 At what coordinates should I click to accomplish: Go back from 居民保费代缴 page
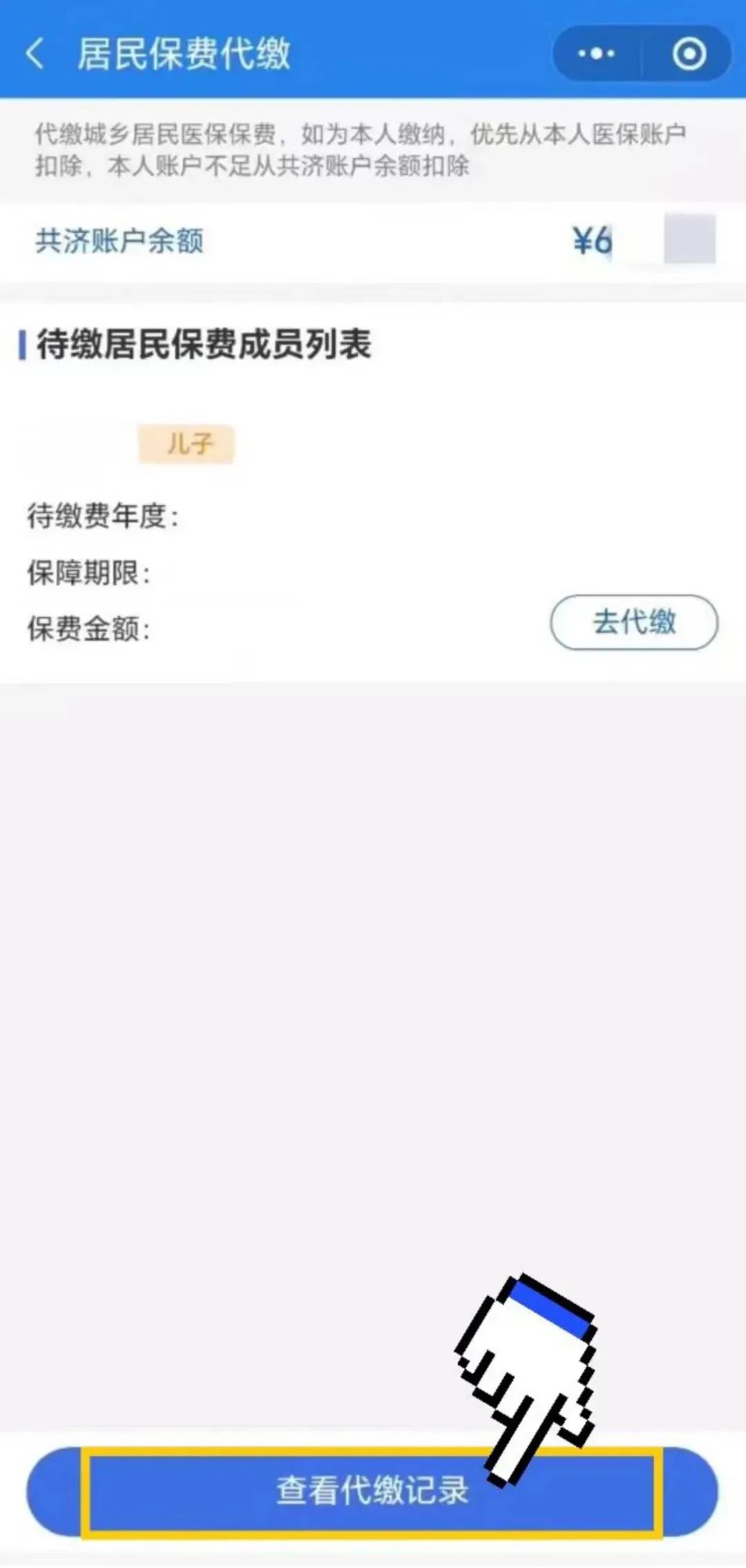(35, 54)
